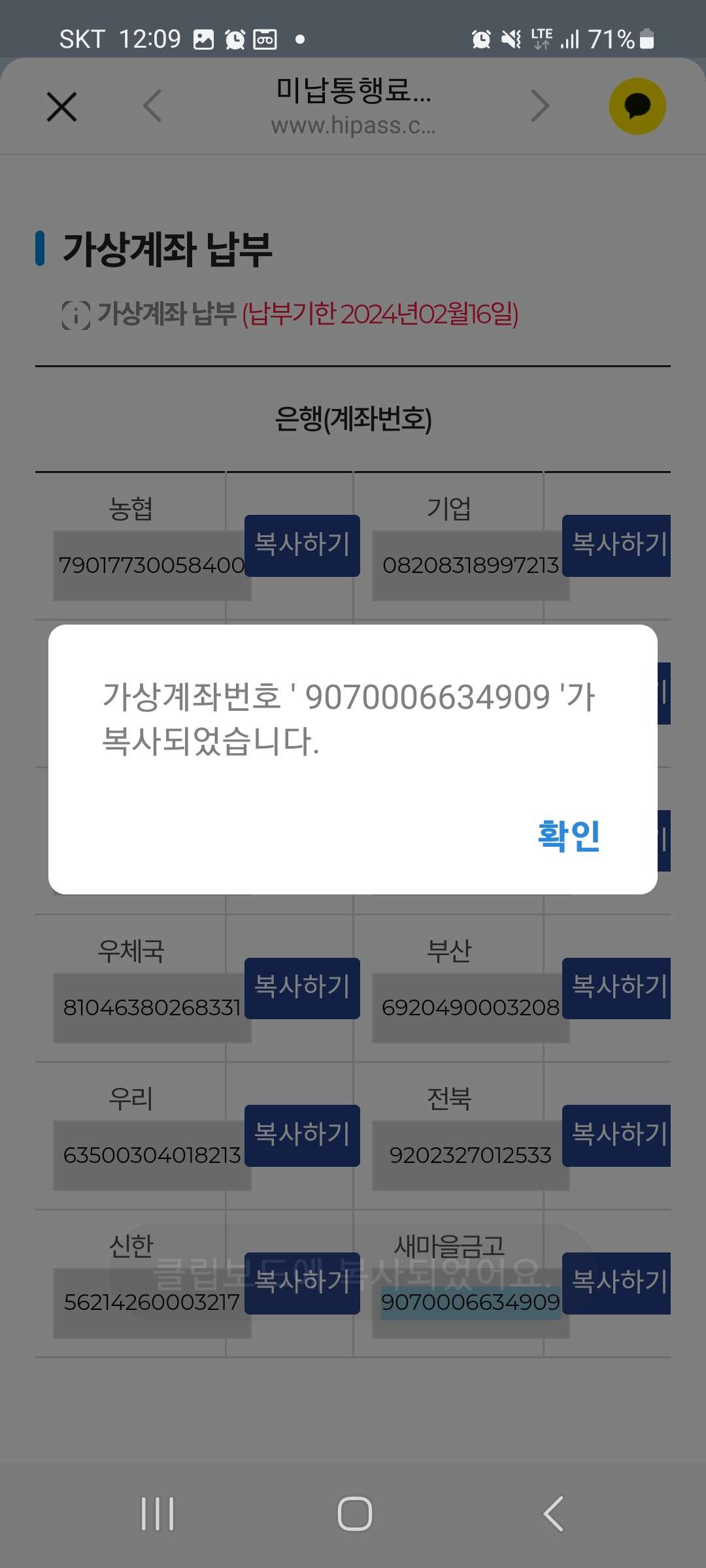Copy the 우체국 account number
Screen dimensions: 706x1568
click(x=302, y=988)
